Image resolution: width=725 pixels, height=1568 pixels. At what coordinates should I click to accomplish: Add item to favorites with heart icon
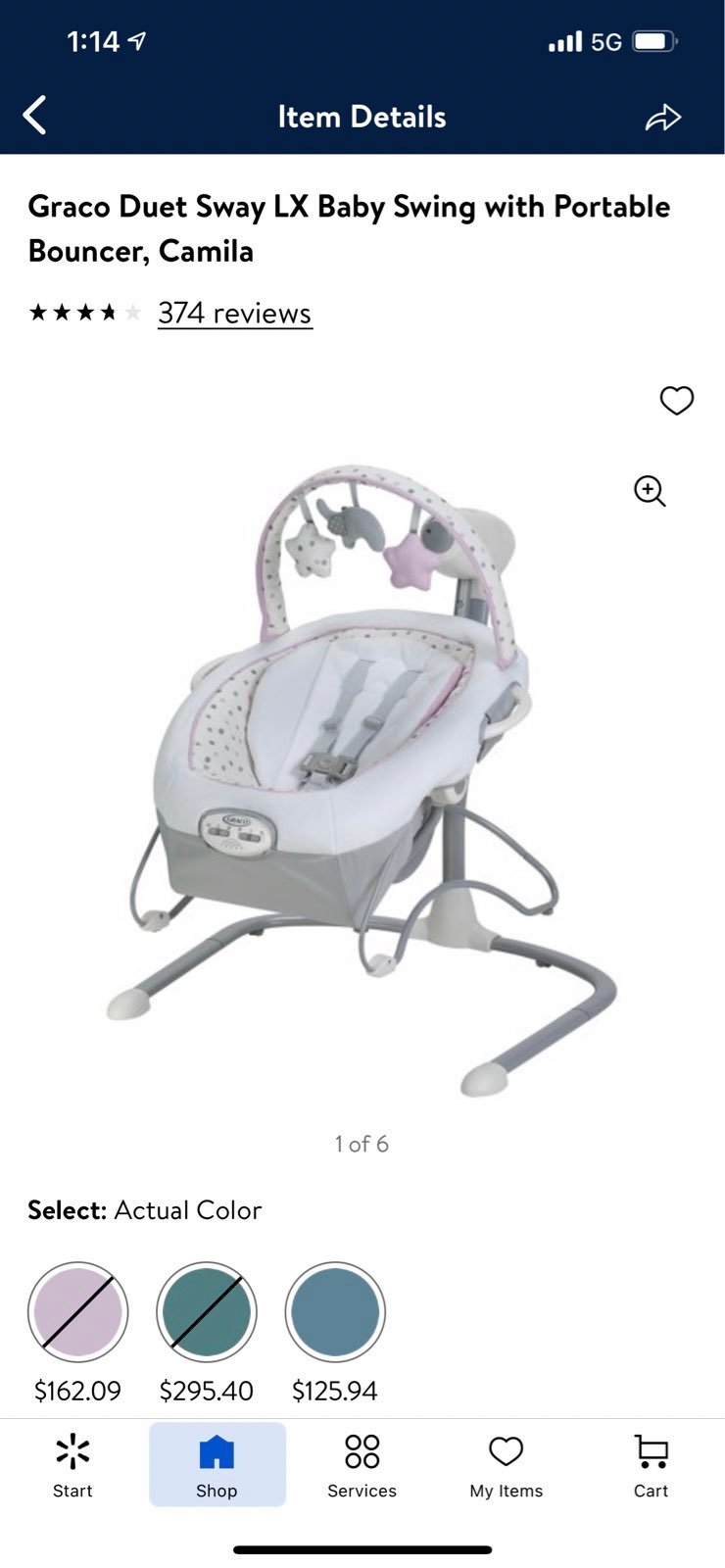(676, 400)
